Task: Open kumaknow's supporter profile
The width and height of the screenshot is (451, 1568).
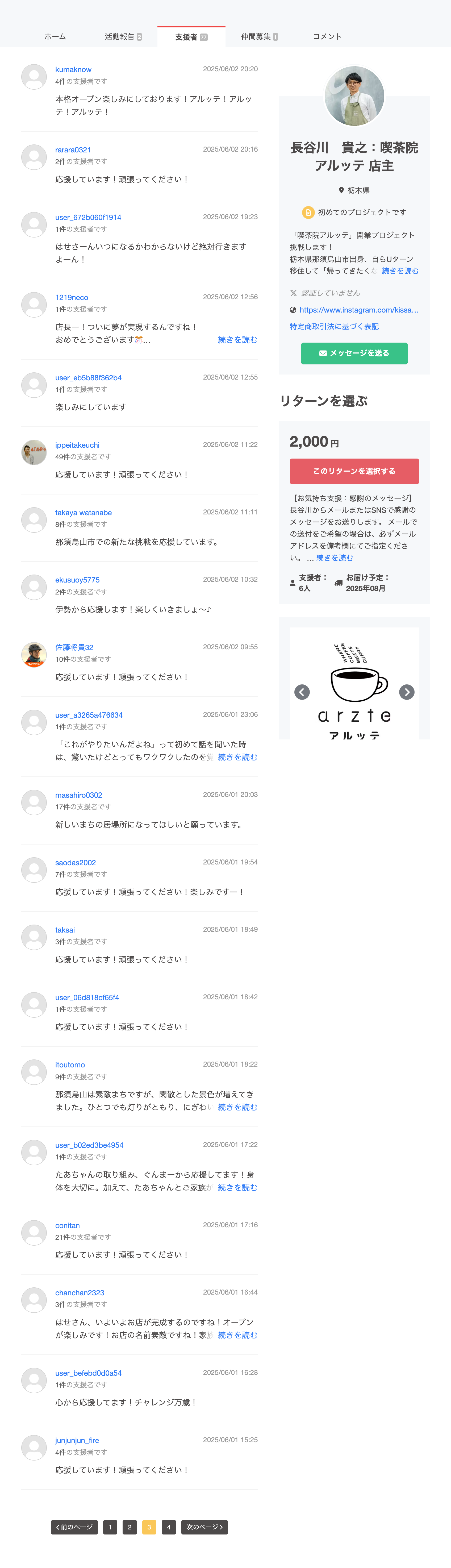Action: [x=73, y=69]
